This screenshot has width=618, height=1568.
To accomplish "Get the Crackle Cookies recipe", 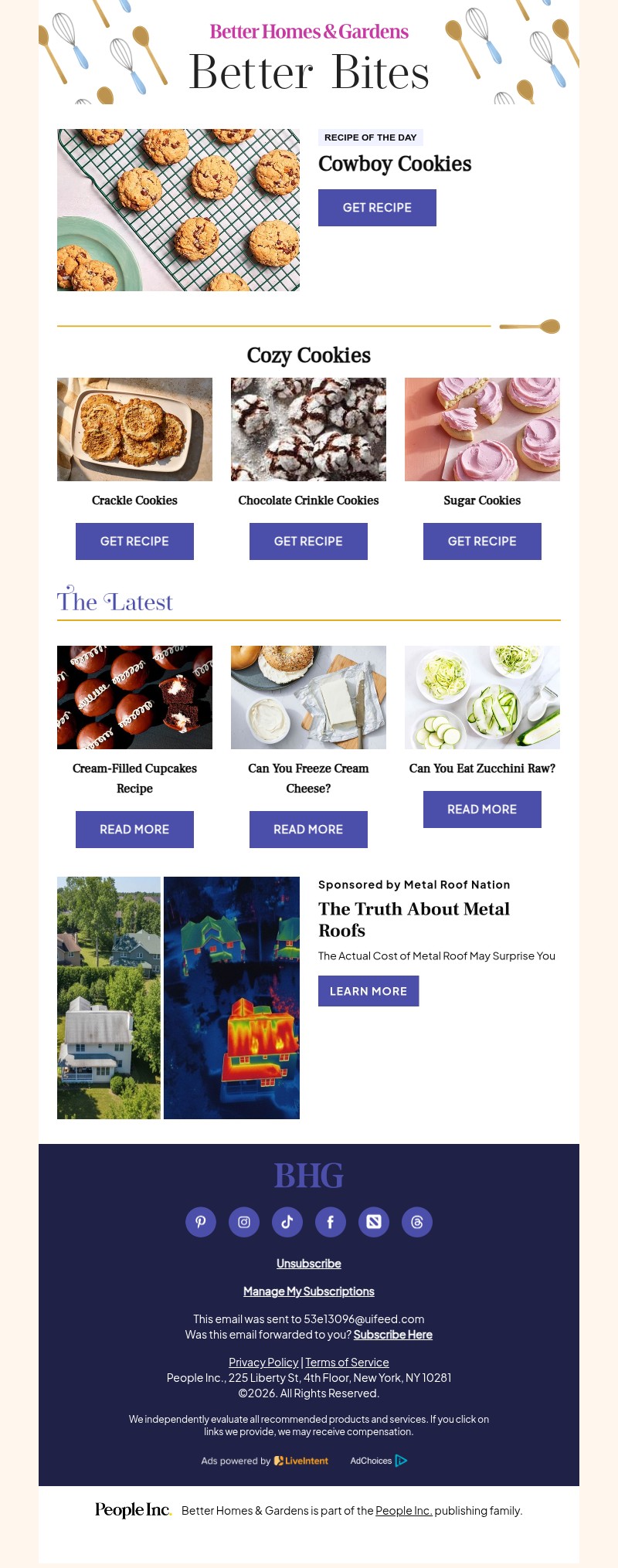I will coord(134,541).
